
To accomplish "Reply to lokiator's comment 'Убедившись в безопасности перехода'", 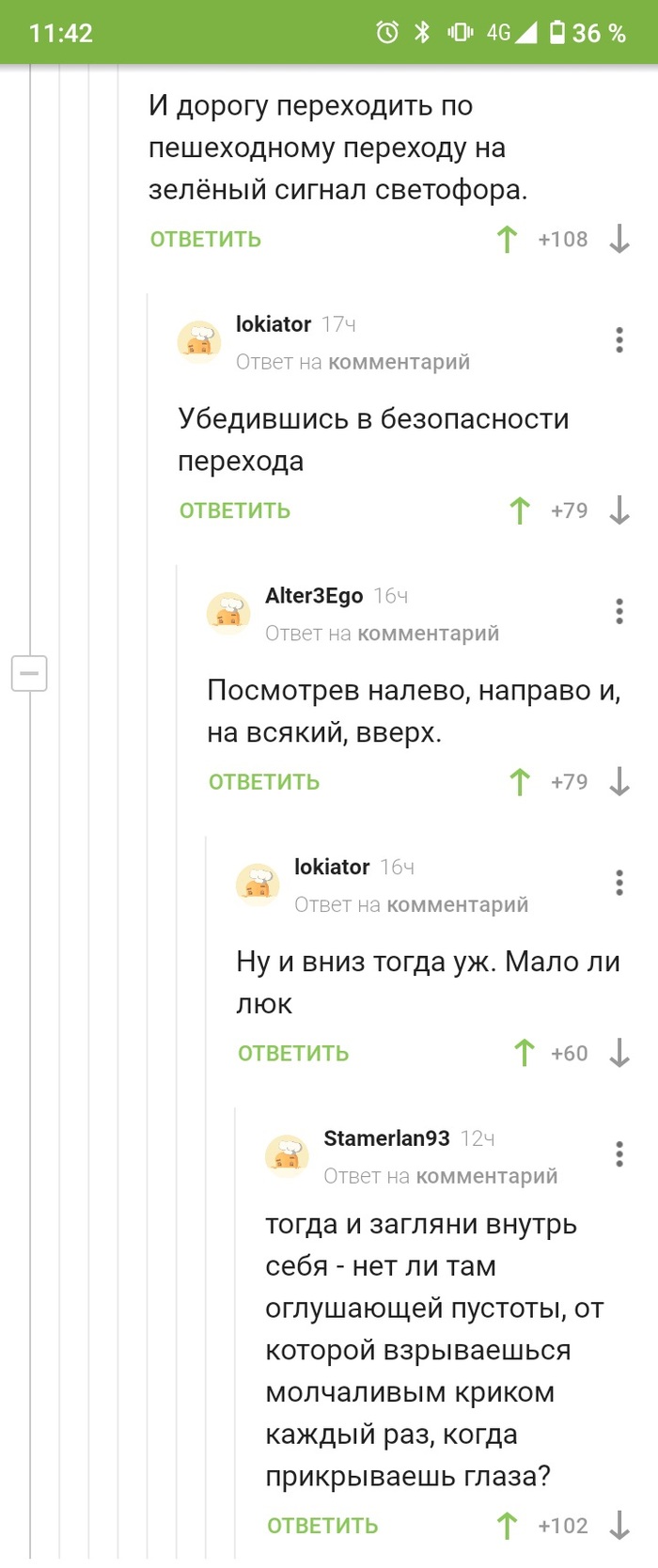I will [x=234, y=510].
